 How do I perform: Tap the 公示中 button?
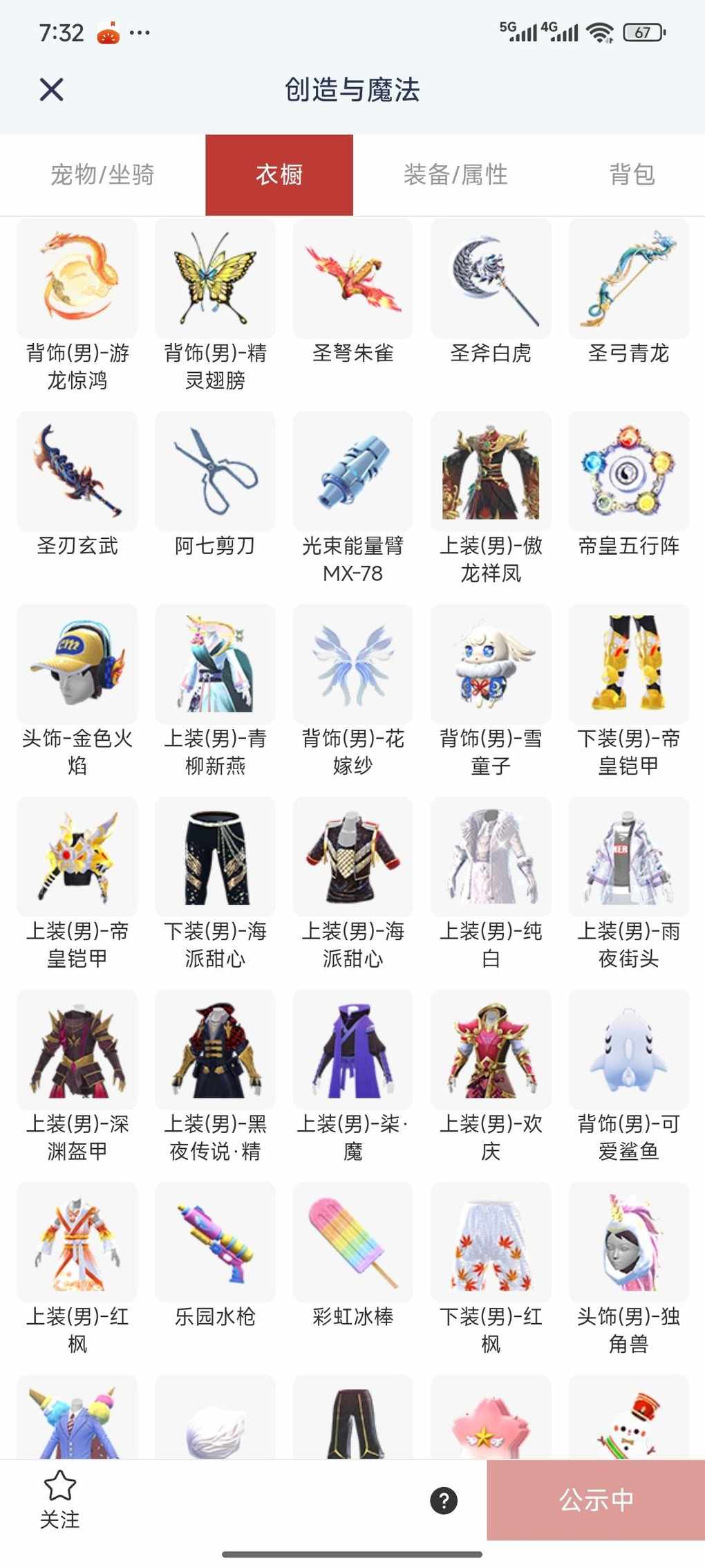click(596, 1500)
